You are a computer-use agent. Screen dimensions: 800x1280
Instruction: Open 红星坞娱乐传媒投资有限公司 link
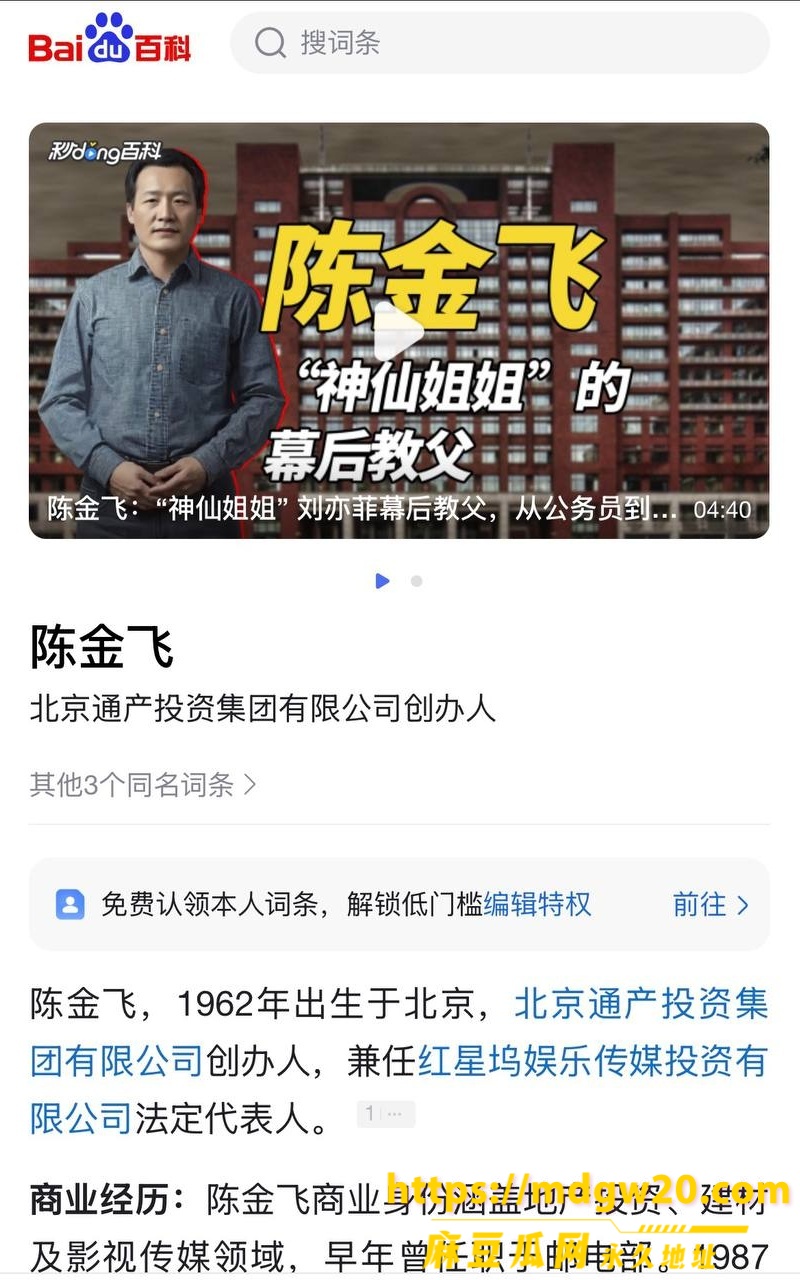(x=399, y=1089)
